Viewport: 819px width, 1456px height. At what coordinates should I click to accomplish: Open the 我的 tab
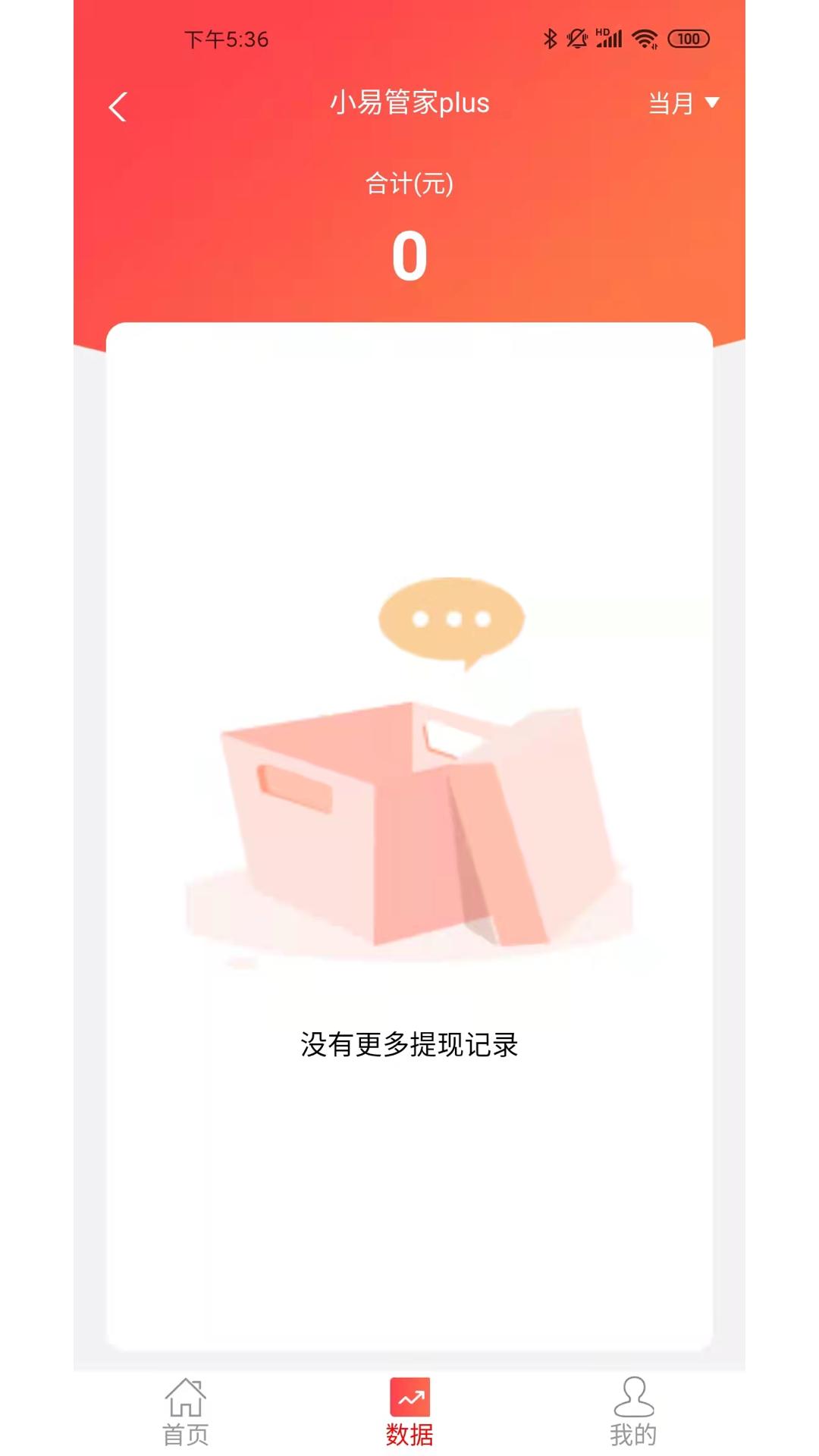[x=633, y=1412]
